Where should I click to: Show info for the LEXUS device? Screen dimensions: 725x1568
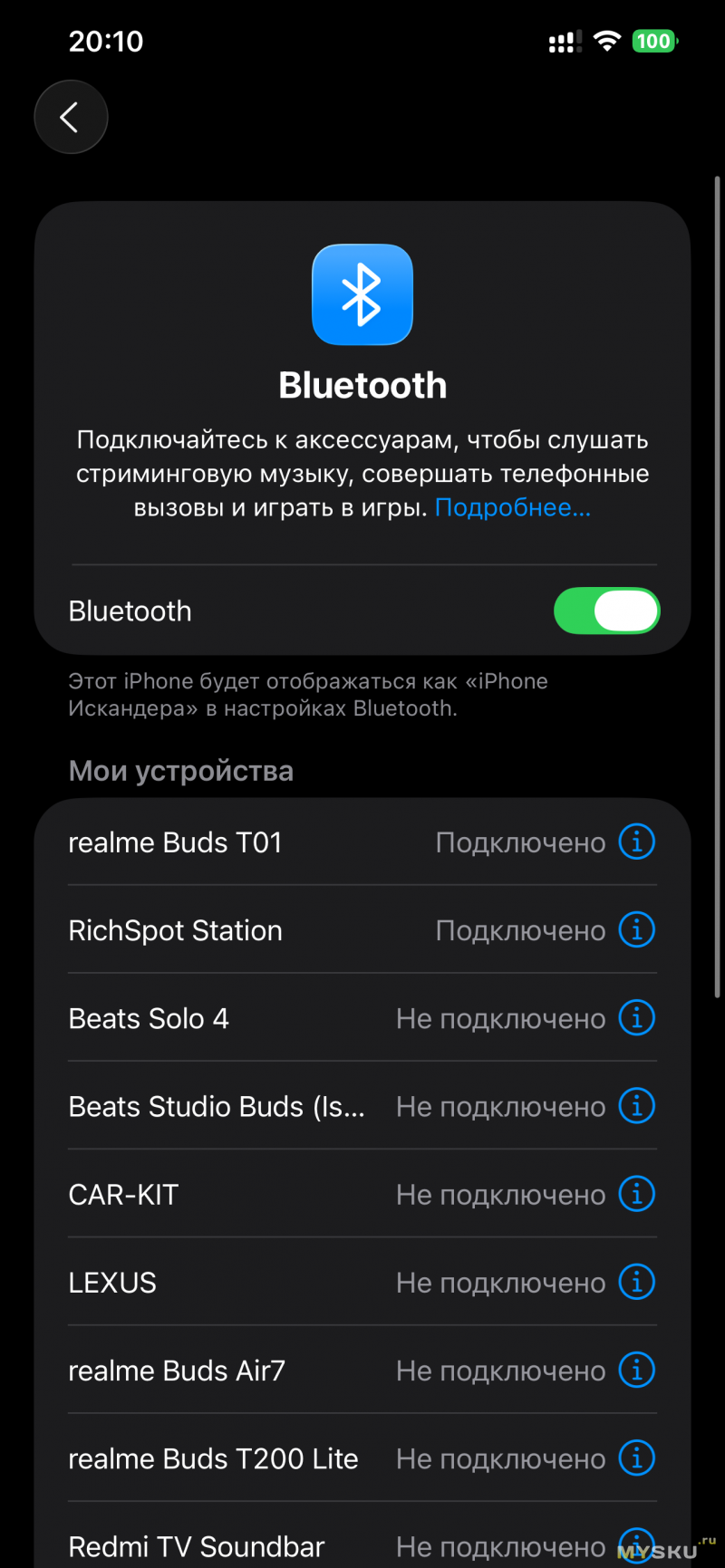point(637,1282)
